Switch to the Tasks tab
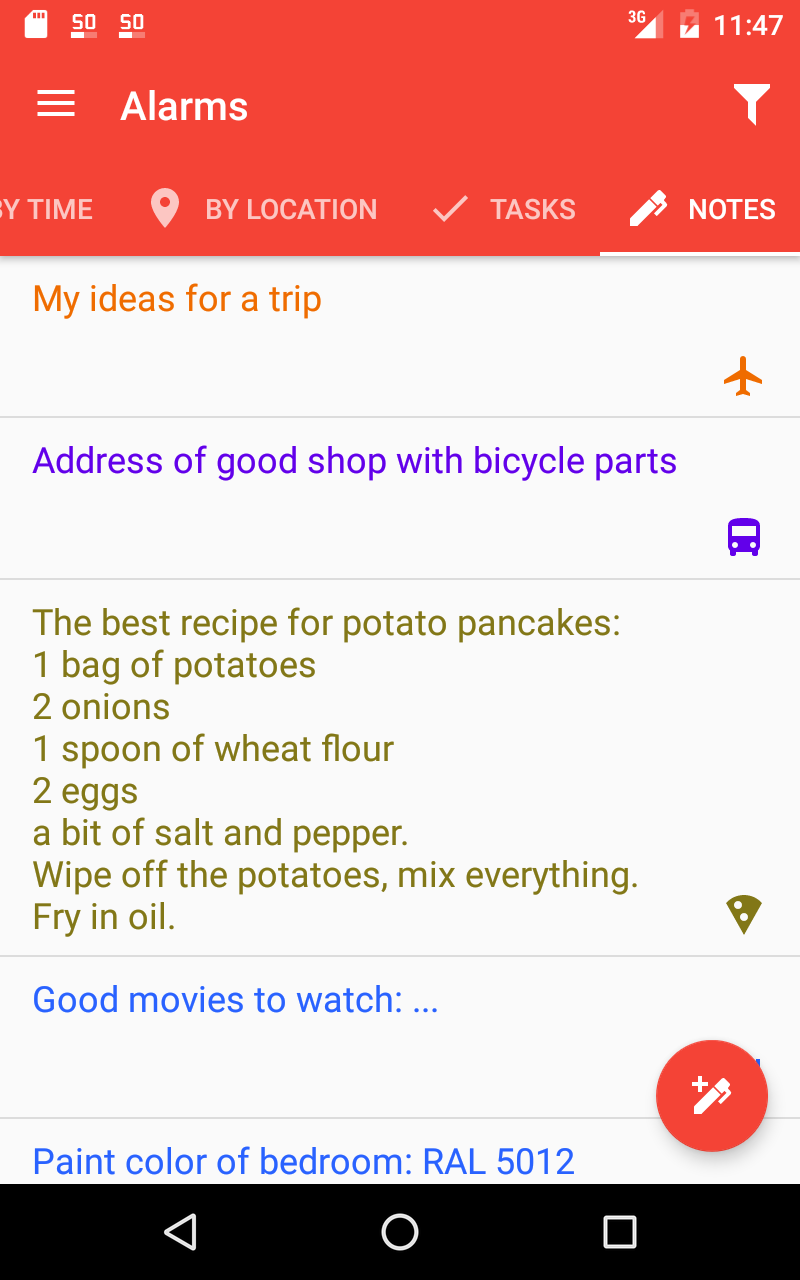 point(504,209)
